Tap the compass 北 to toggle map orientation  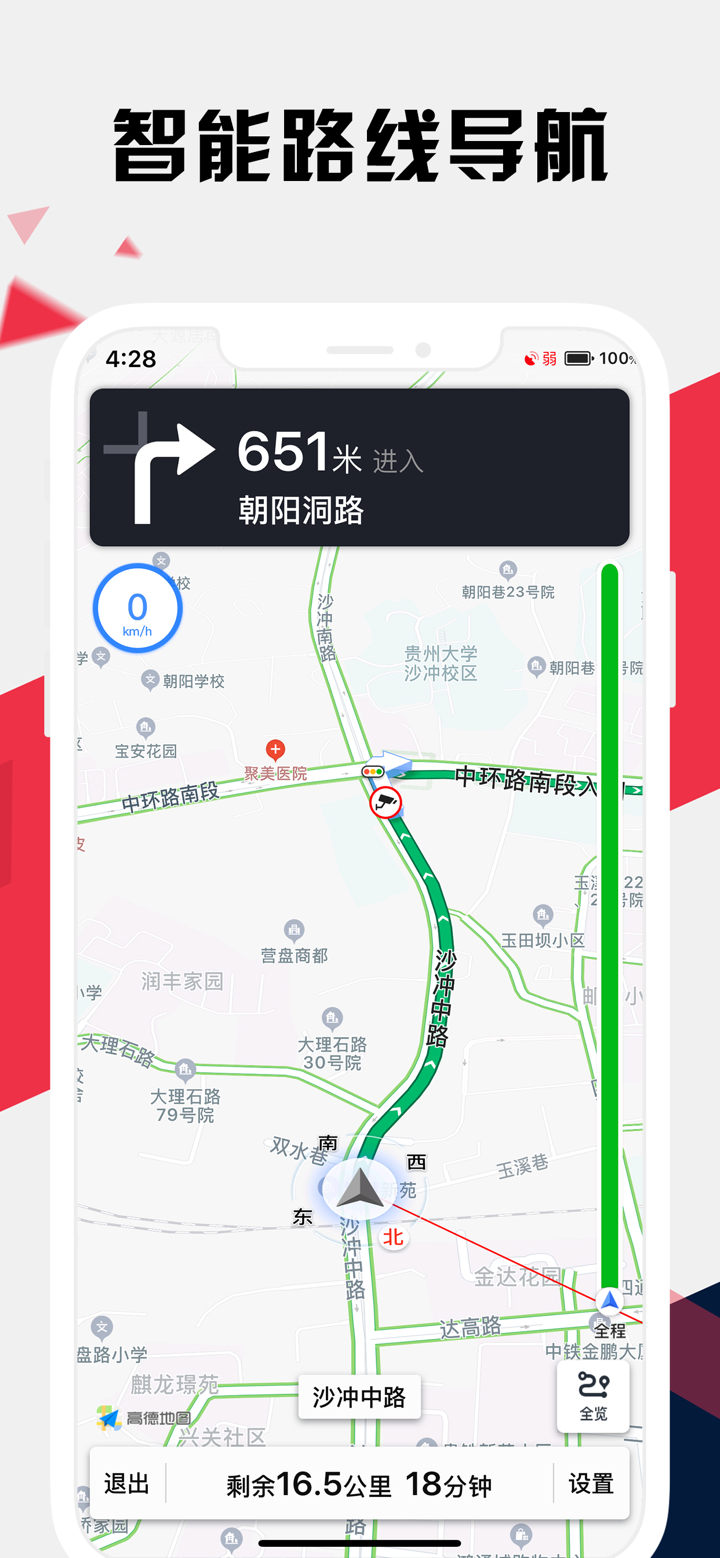[392, 1237]
